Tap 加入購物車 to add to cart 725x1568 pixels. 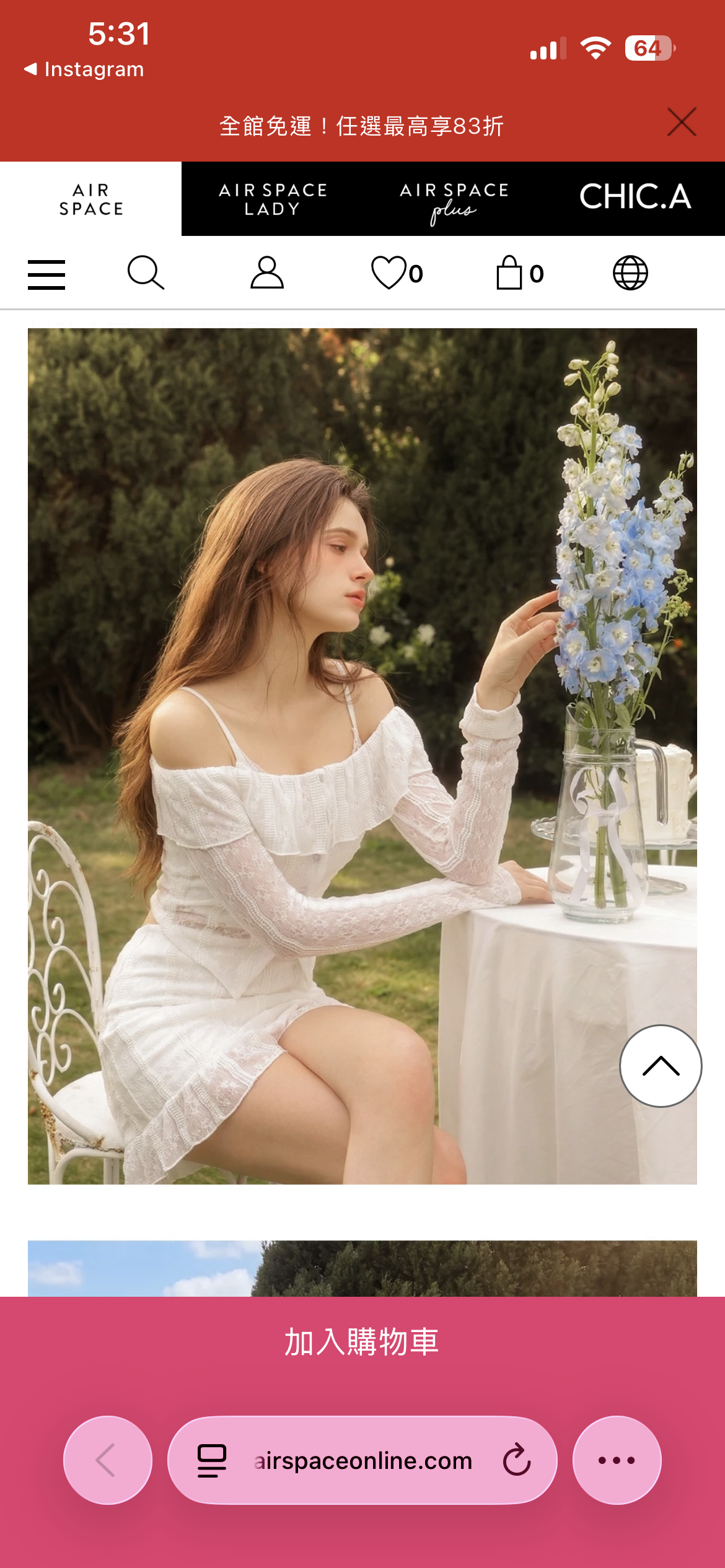coord(362,1343)
